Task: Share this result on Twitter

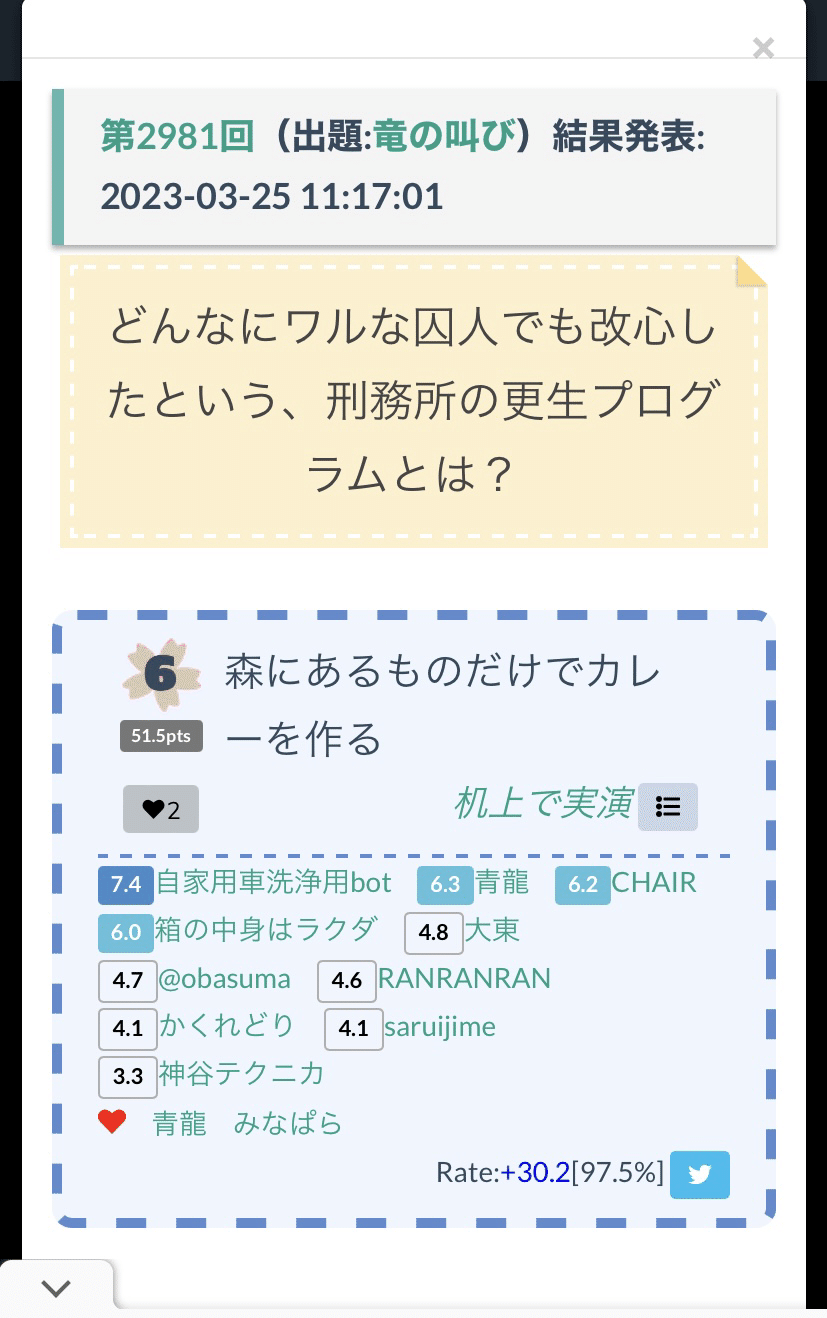Action: (699, 1174)
